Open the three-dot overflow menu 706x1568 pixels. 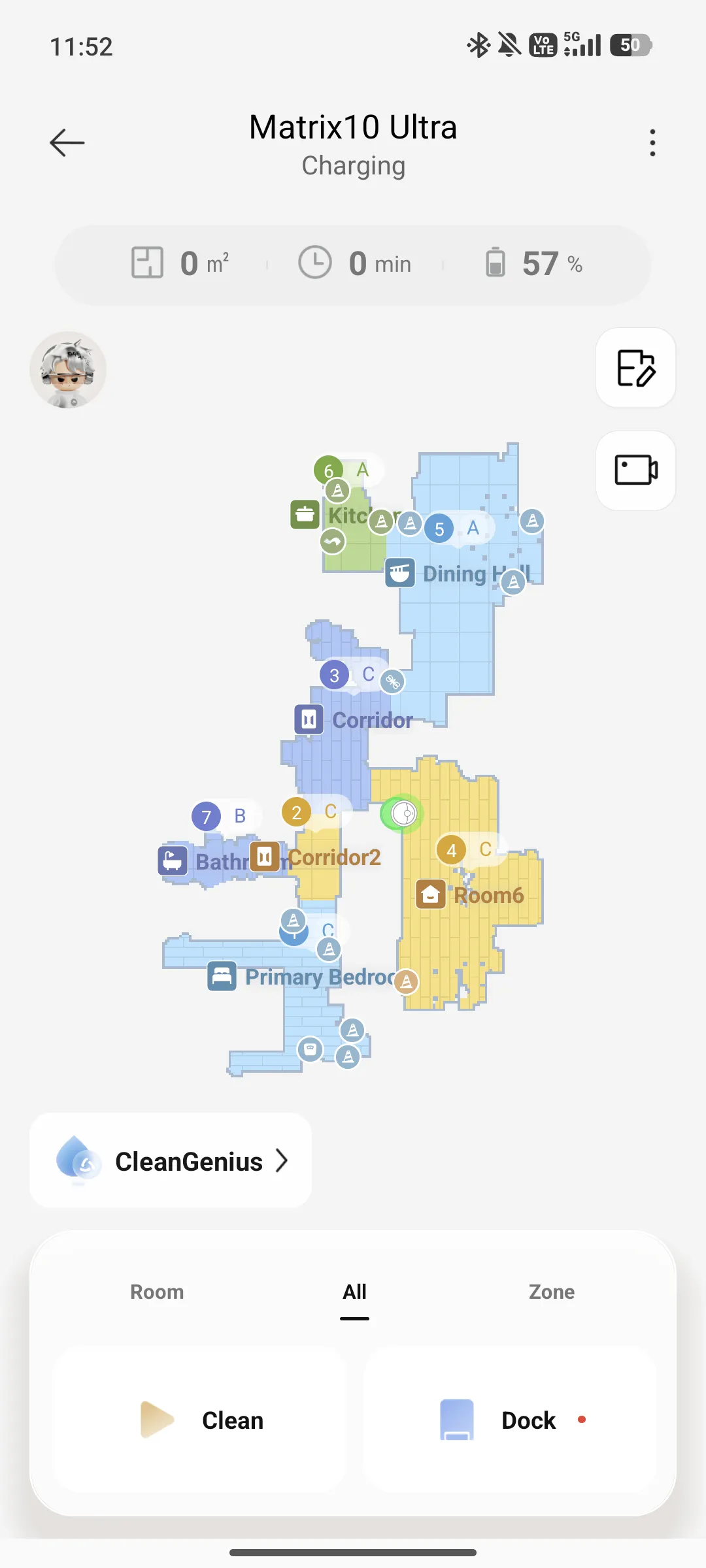click(652, 142)
